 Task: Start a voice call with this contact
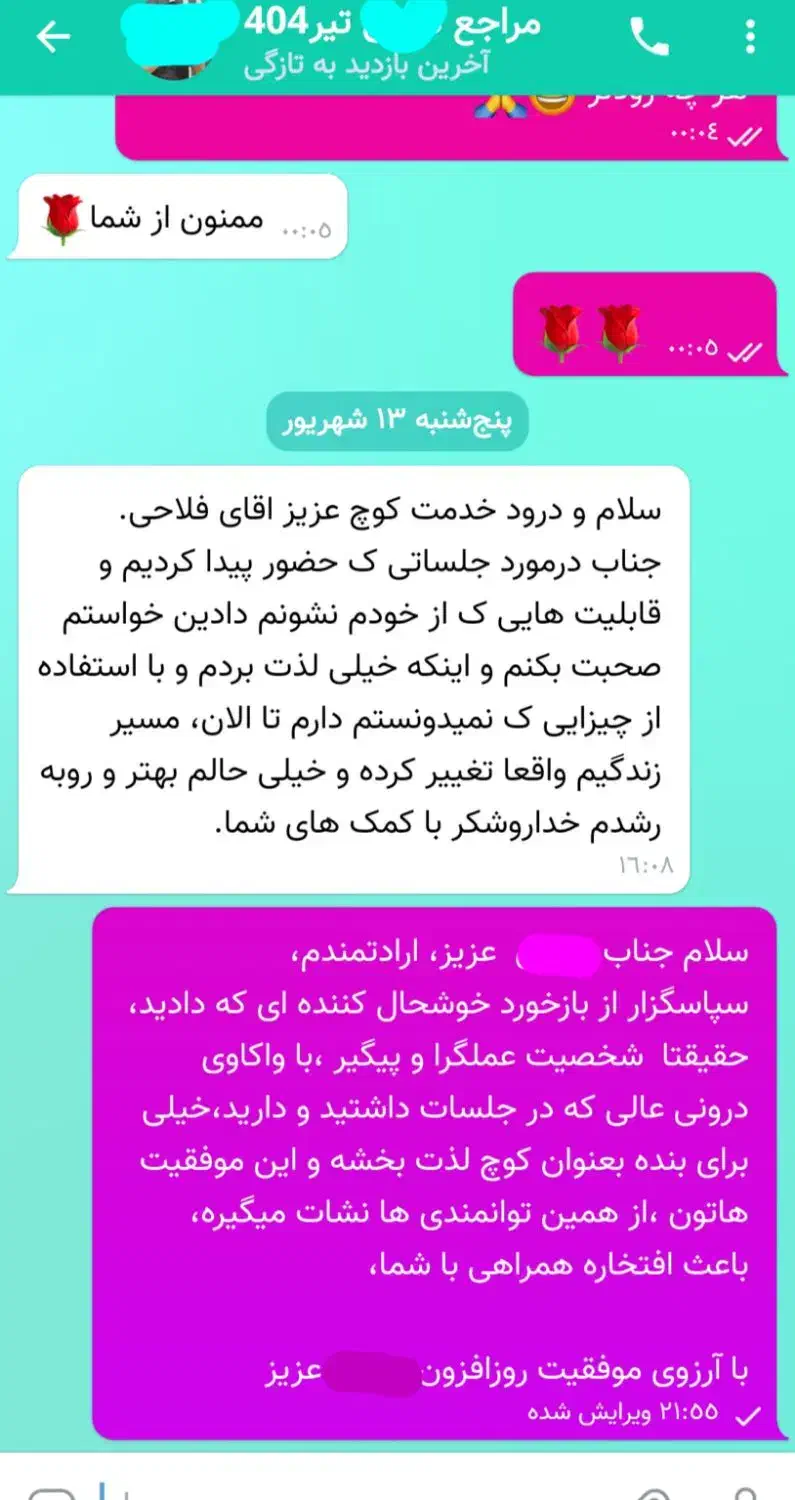pos(649,37)
